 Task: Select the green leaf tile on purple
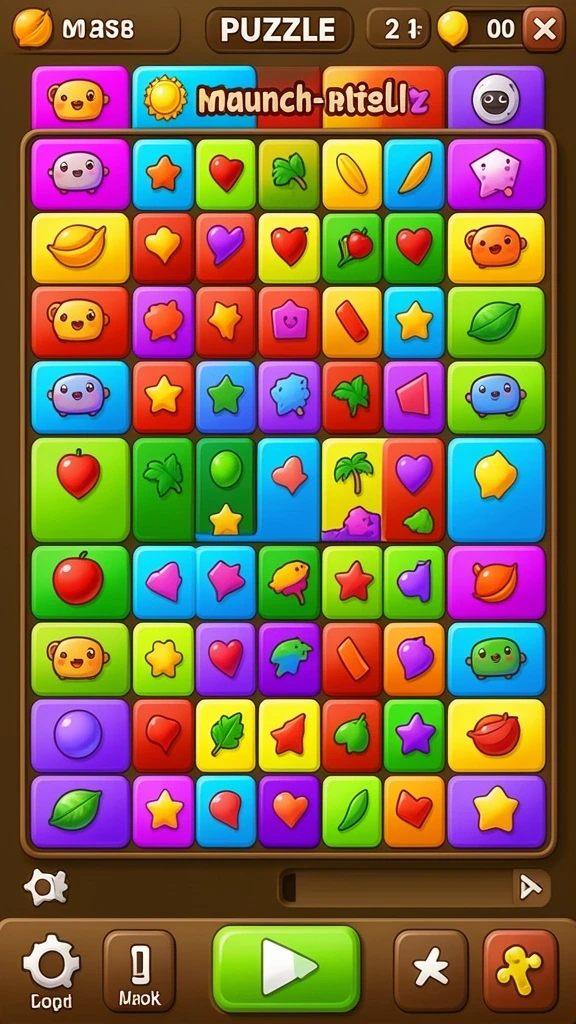pyautogui.click(x=80, y=812)
